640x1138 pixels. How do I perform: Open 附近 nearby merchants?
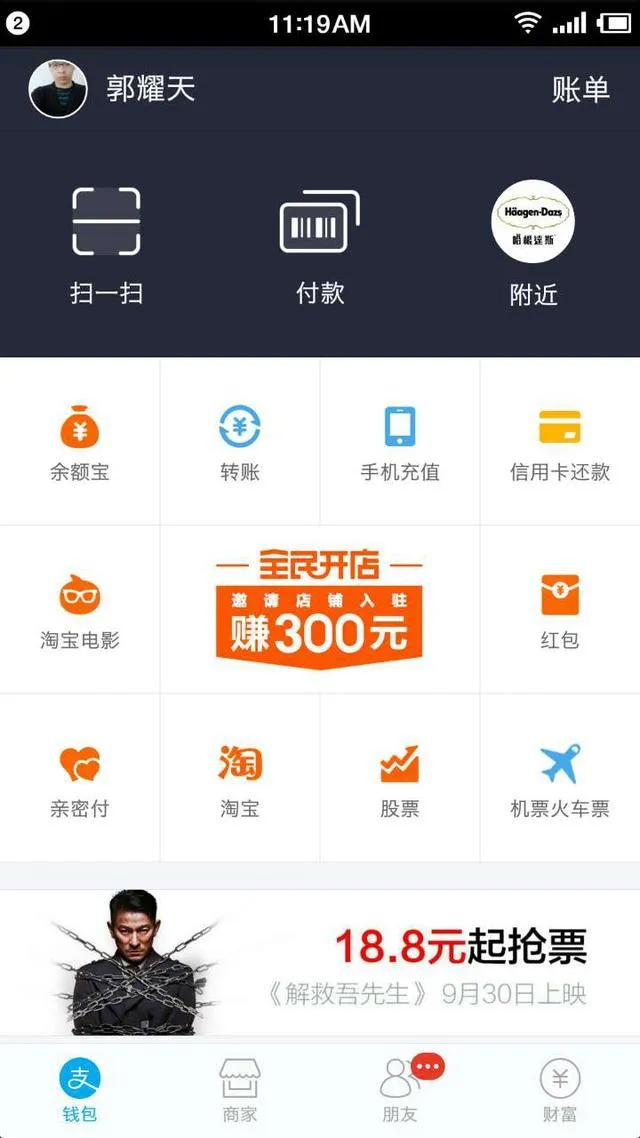tap(533, 245)
